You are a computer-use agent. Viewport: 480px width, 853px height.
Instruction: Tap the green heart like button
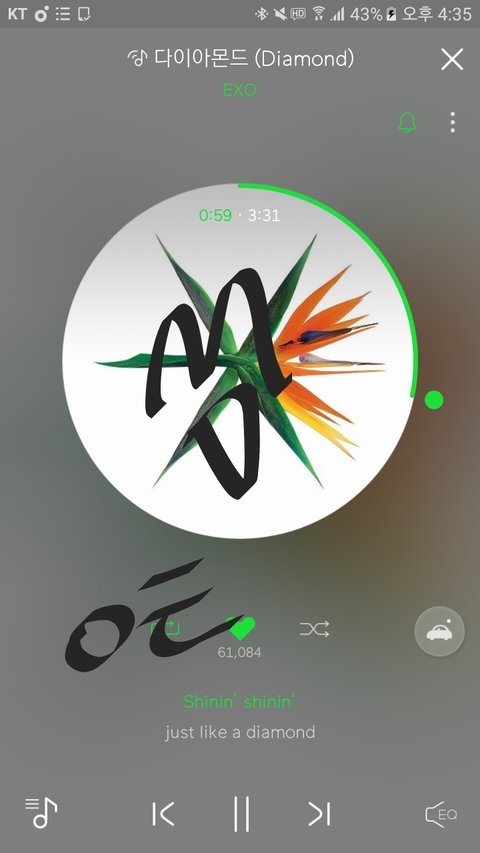(242, 628)
